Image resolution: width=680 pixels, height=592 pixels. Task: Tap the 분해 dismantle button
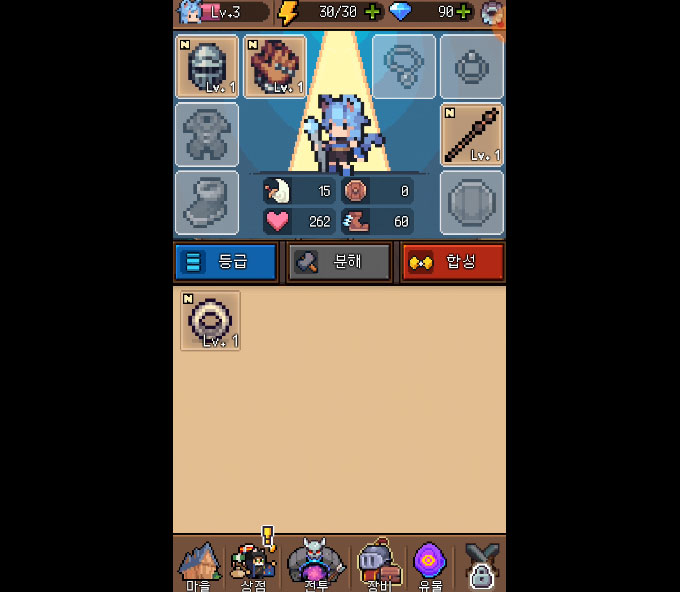point(338,262)
